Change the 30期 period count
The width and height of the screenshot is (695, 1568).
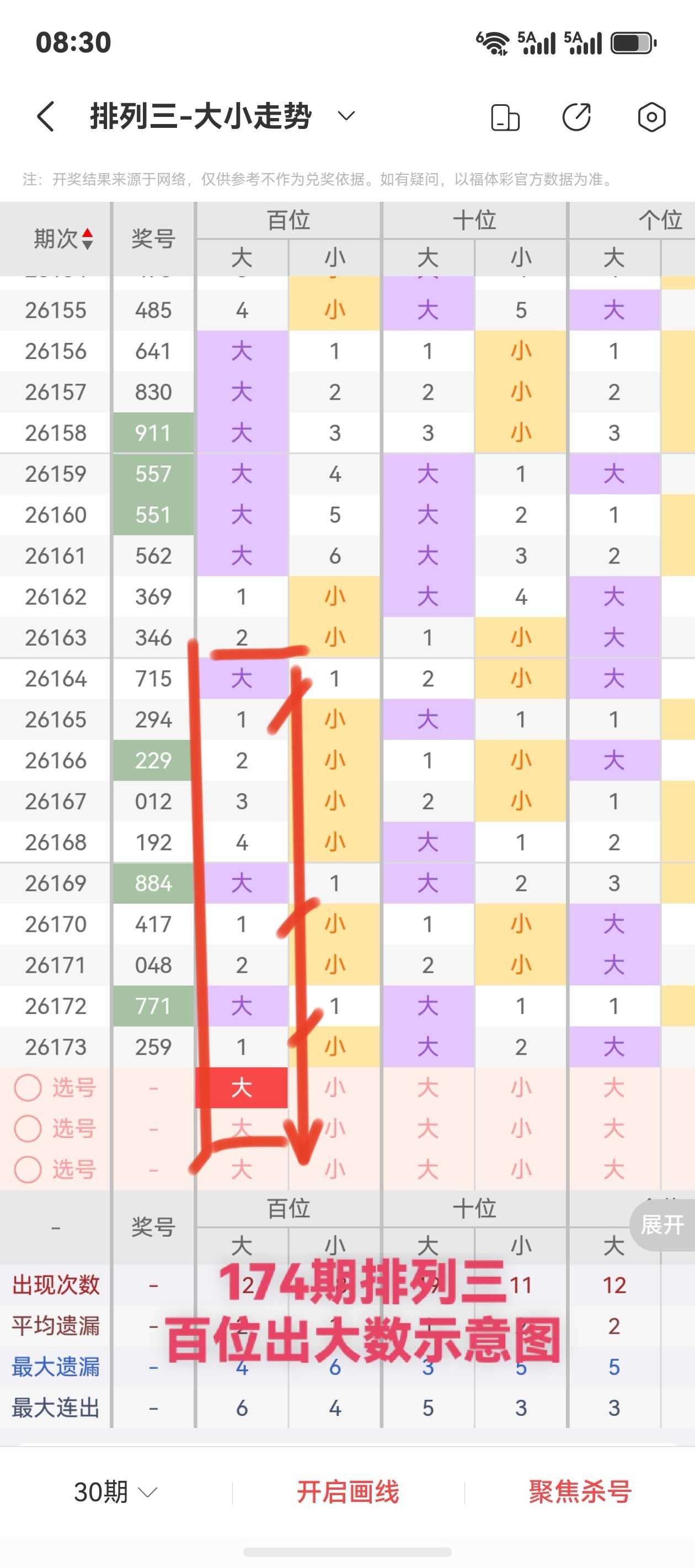[x=116, y=1491]
